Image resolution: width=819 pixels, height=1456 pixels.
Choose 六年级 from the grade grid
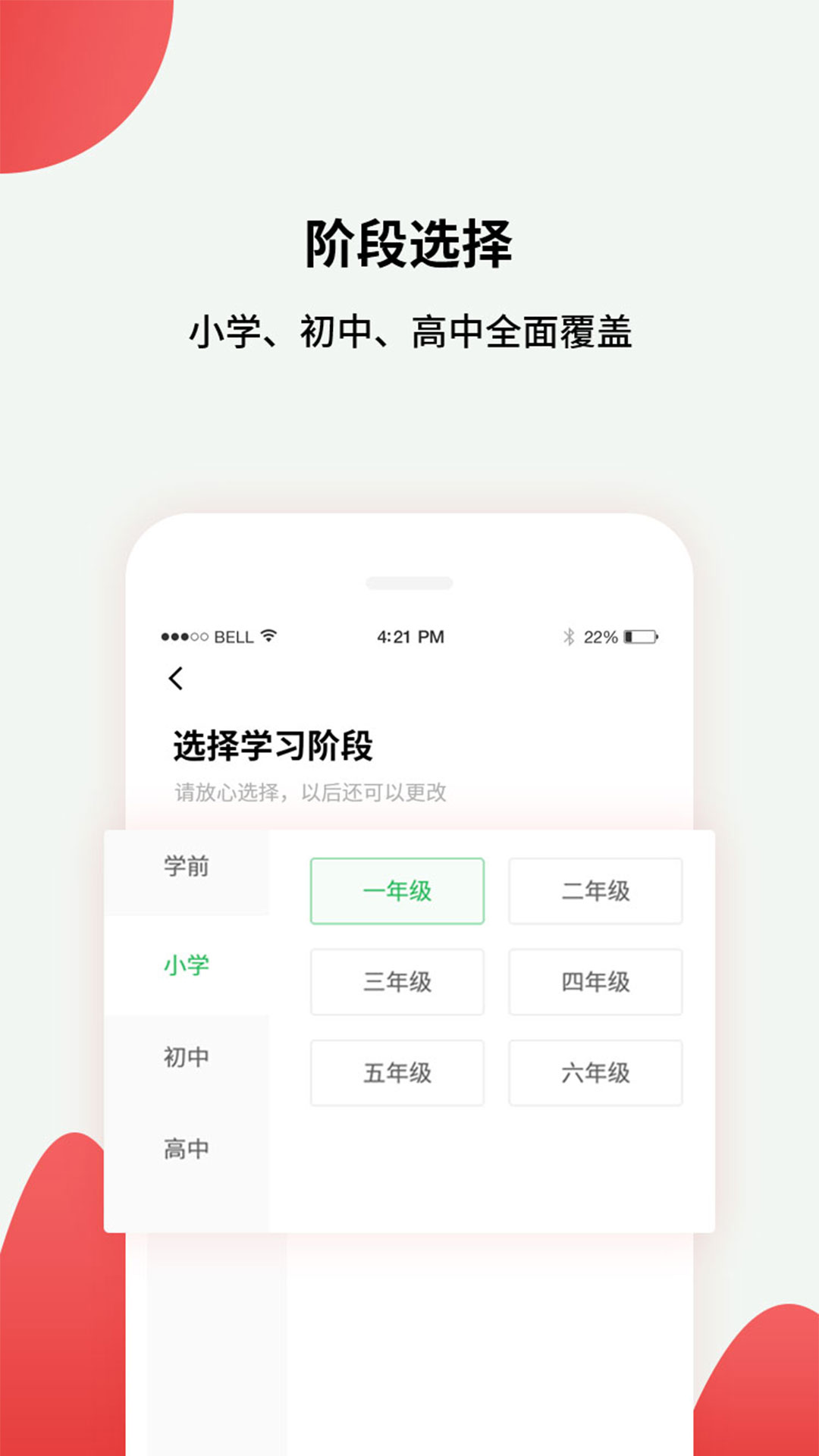click(596, 1073)
